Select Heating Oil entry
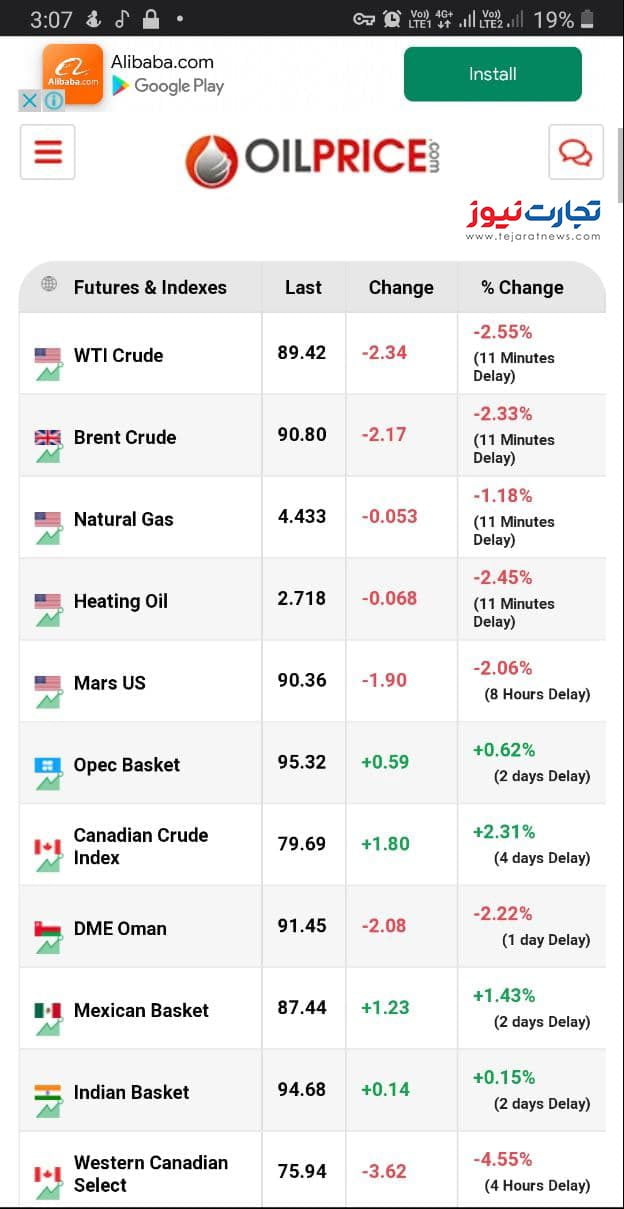 coord(312,599)
